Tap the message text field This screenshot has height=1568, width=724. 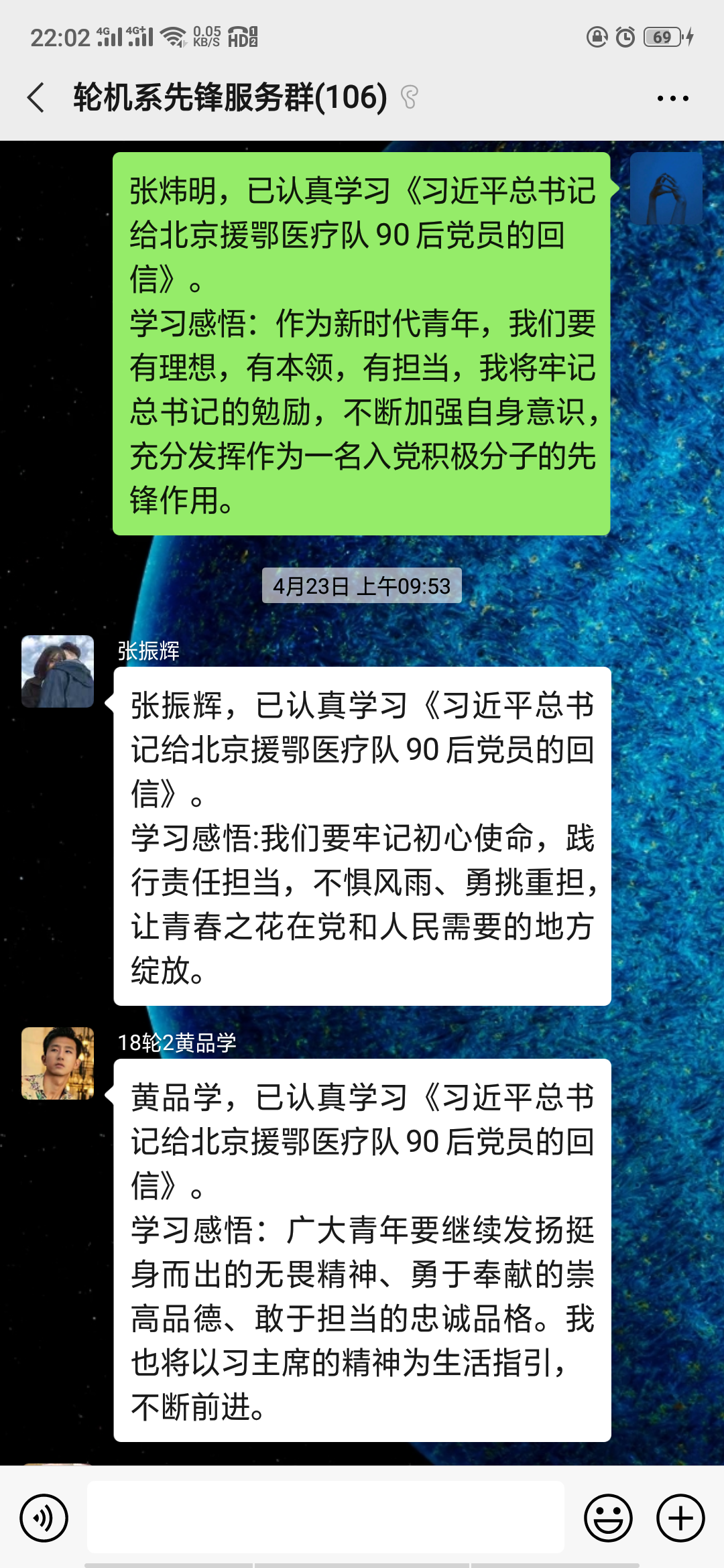(x=326, y=1517)
